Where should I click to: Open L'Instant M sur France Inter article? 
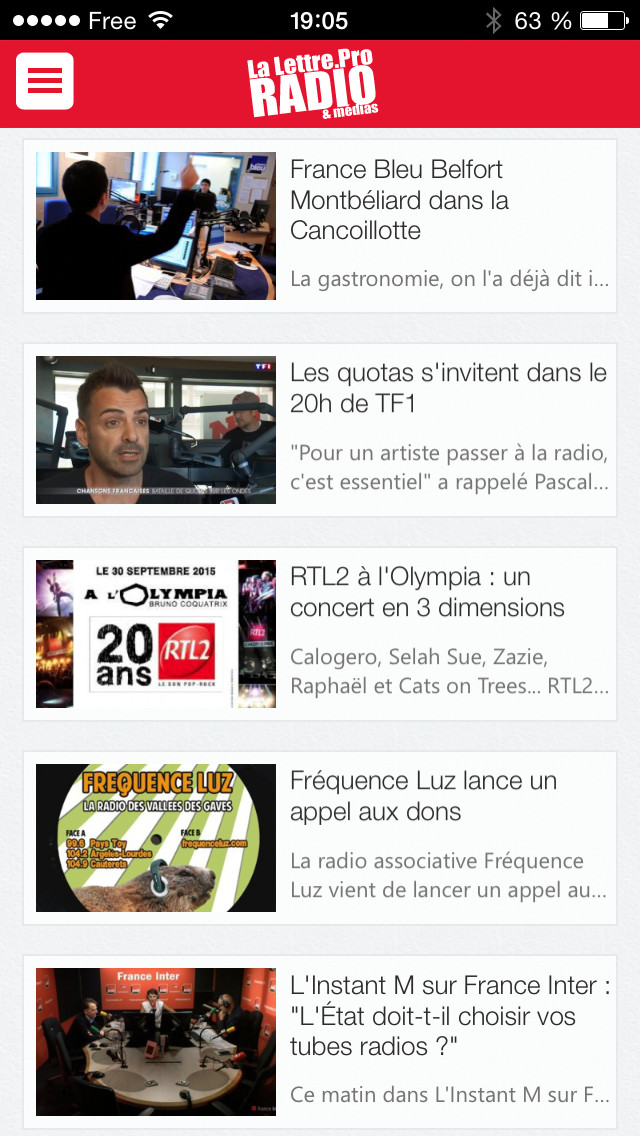pos(449,1016)
